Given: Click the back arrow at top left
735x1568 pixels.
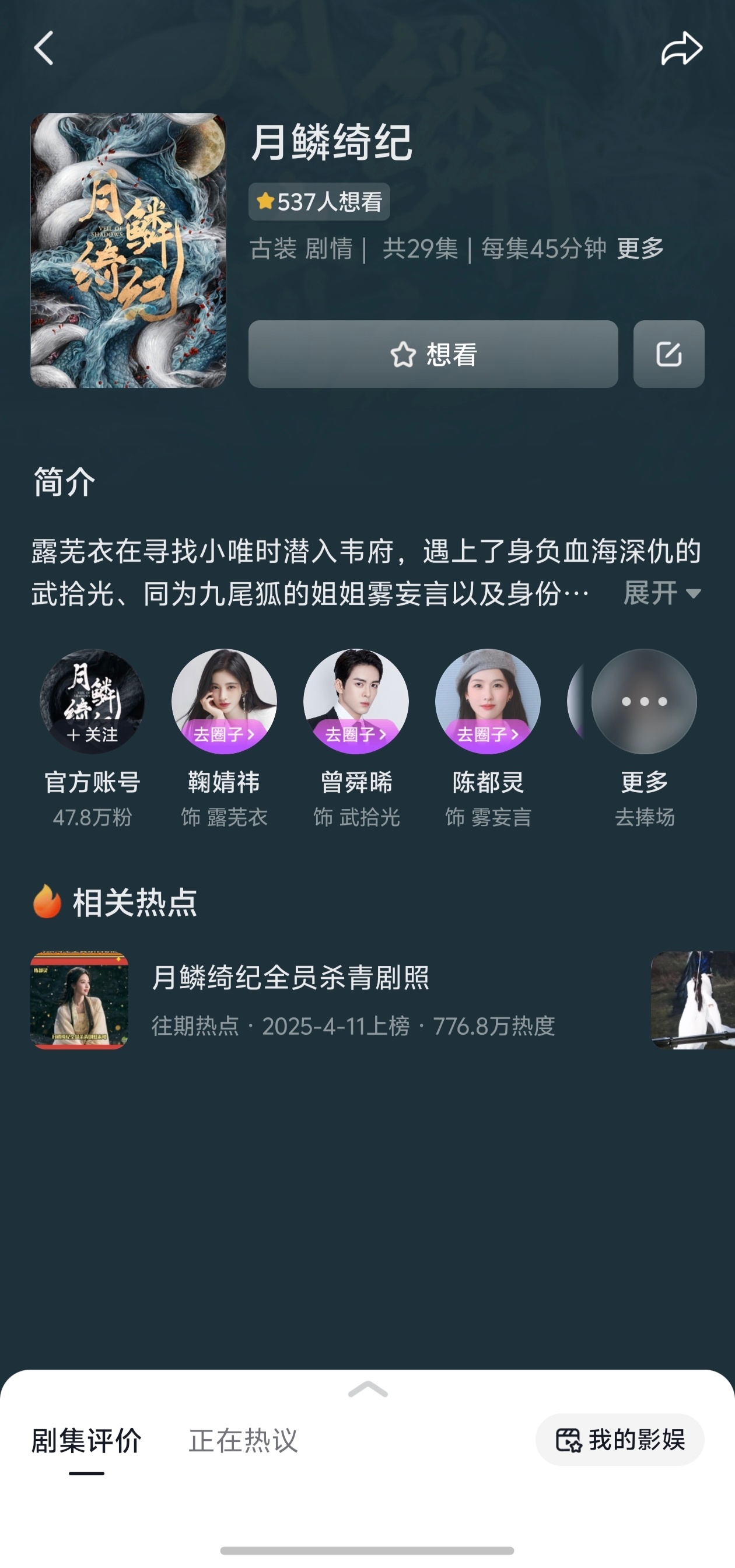Looking at the screenshot, I should coord(43,48).
